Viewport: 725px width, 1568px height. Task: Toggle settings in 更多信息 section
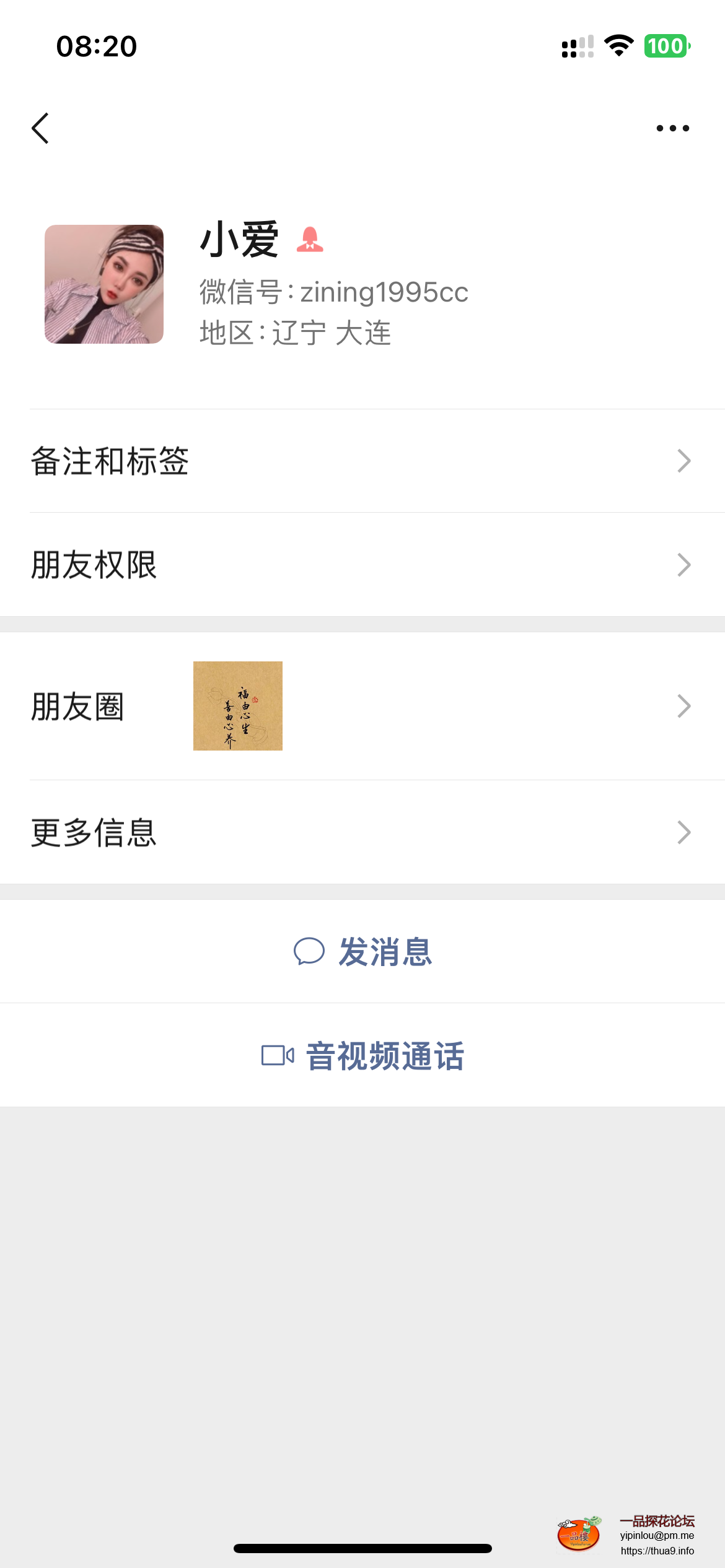[362, 833]
